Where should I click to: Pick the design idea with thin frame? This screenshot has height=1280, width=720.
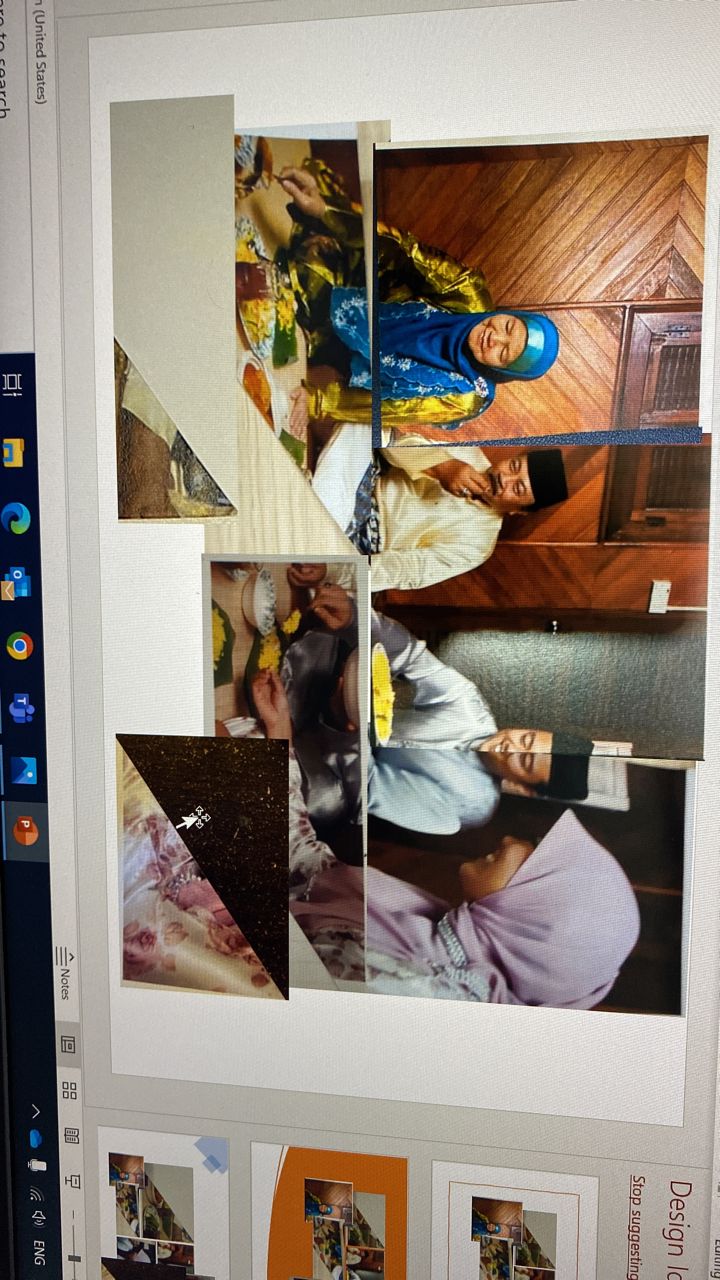(514, 1221)
